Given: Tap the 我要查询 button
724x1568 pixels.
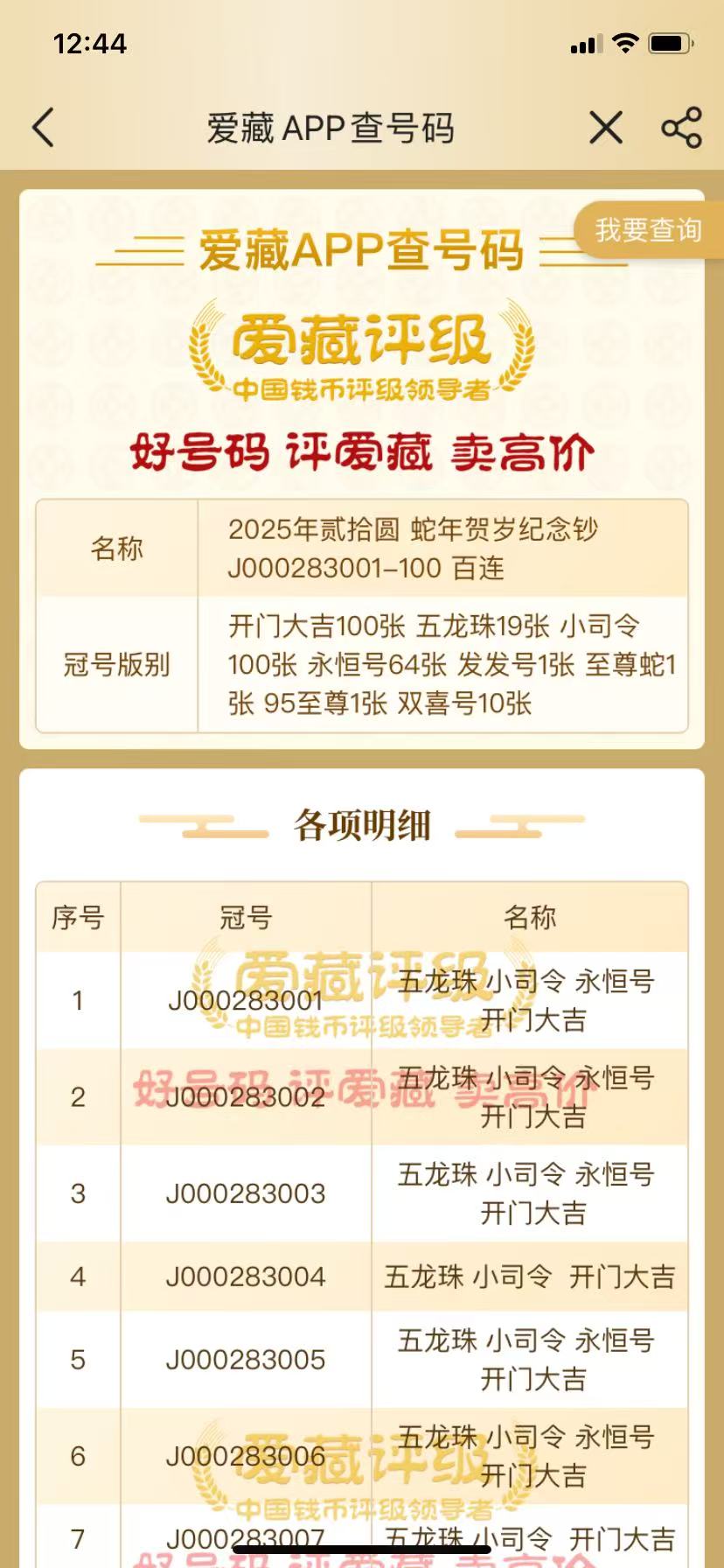Looking at the screenshot, I should click(x=648, y=230).
